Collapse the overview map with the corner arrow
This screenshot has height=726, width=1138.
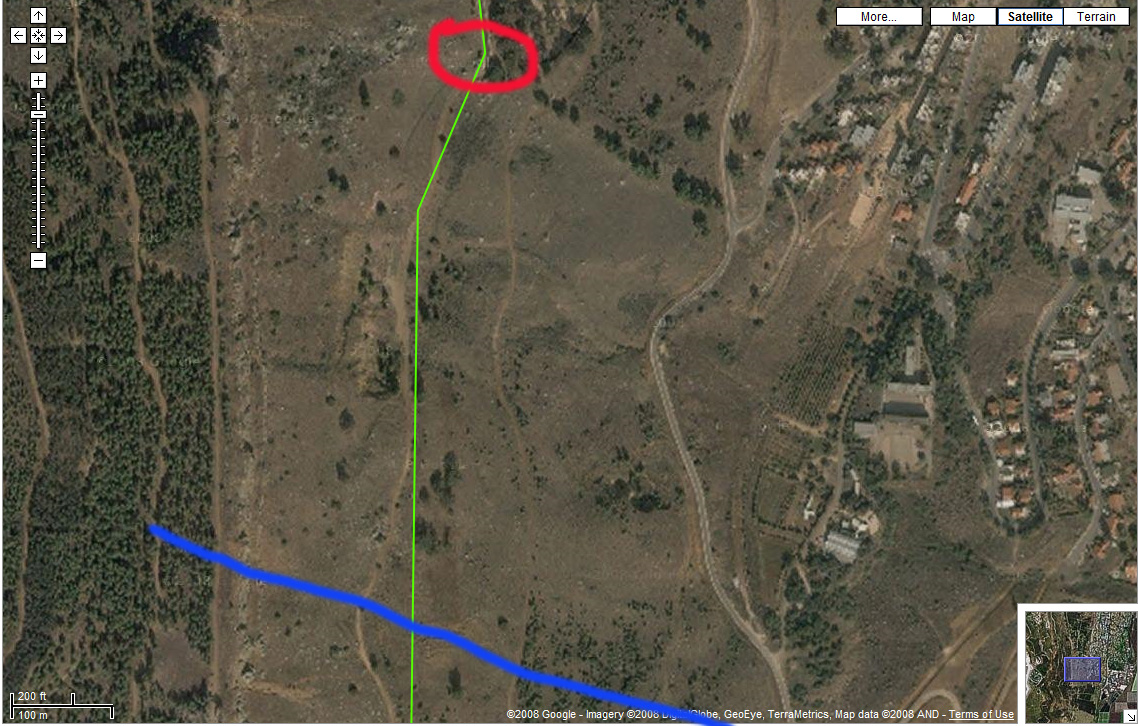(x=1131, y=718)
